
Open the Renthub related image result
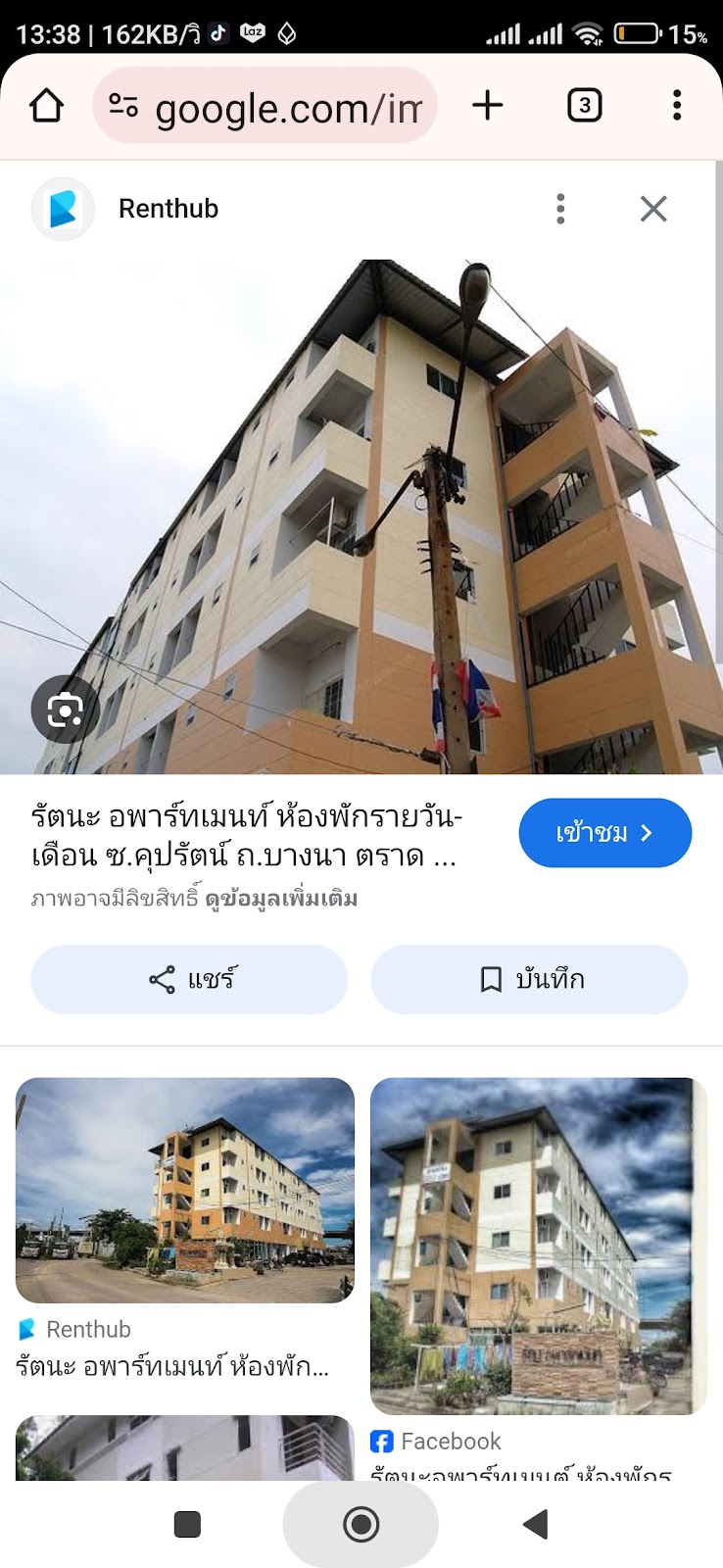coord(185,1190)
